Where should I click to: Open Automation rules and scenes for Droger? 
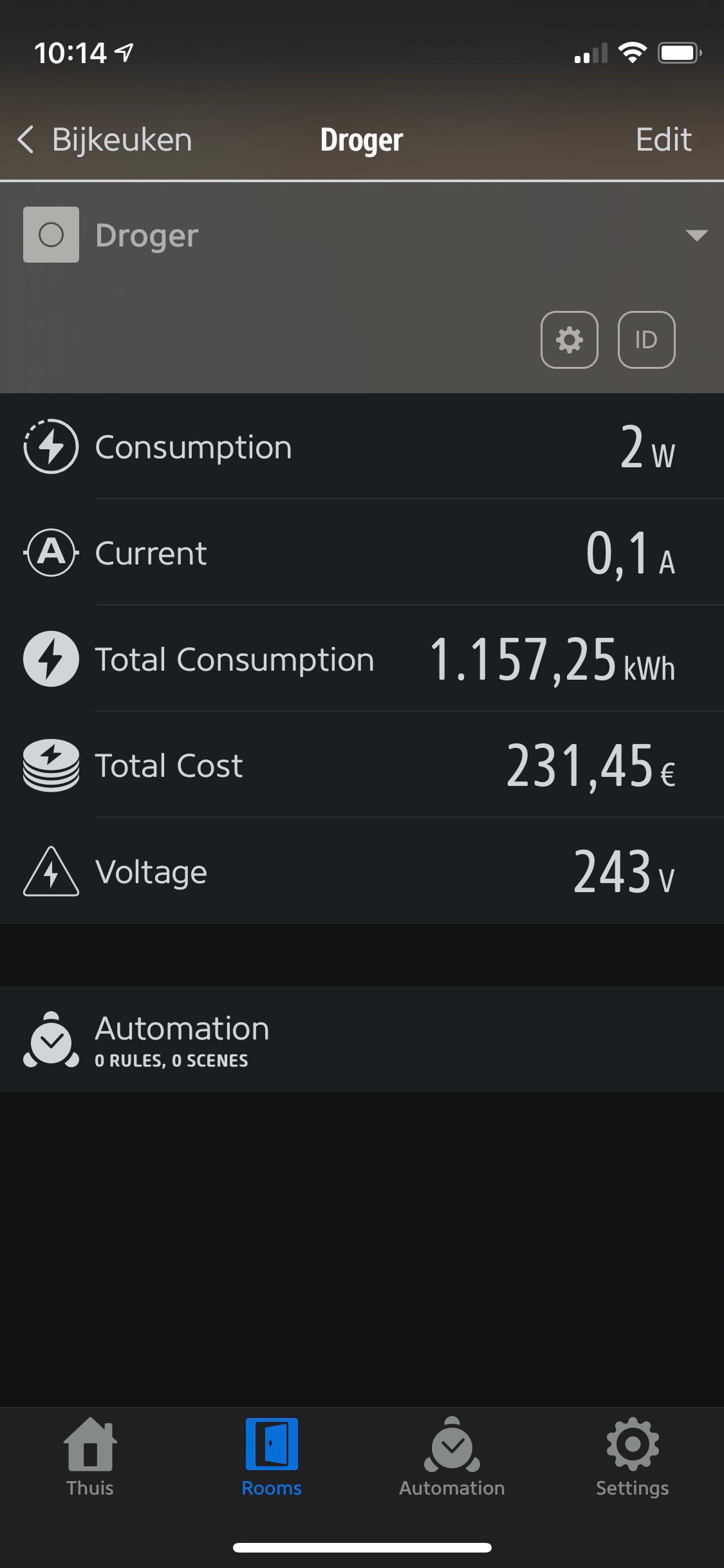[x=362, y=1040]
